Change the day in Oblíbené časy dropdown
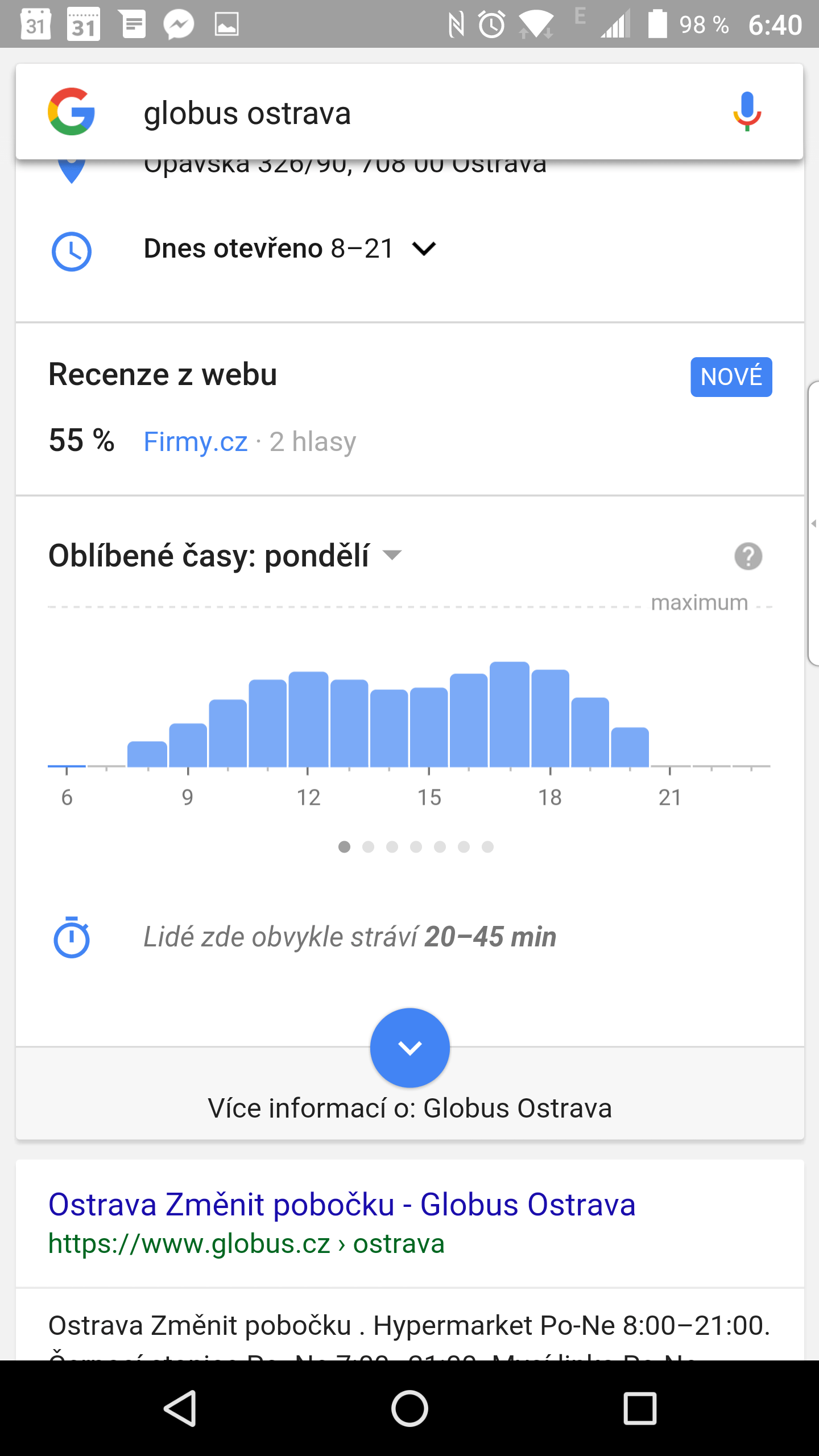Screen dimensions: 819x1456 pyautogui.click(x=225, y=556)
